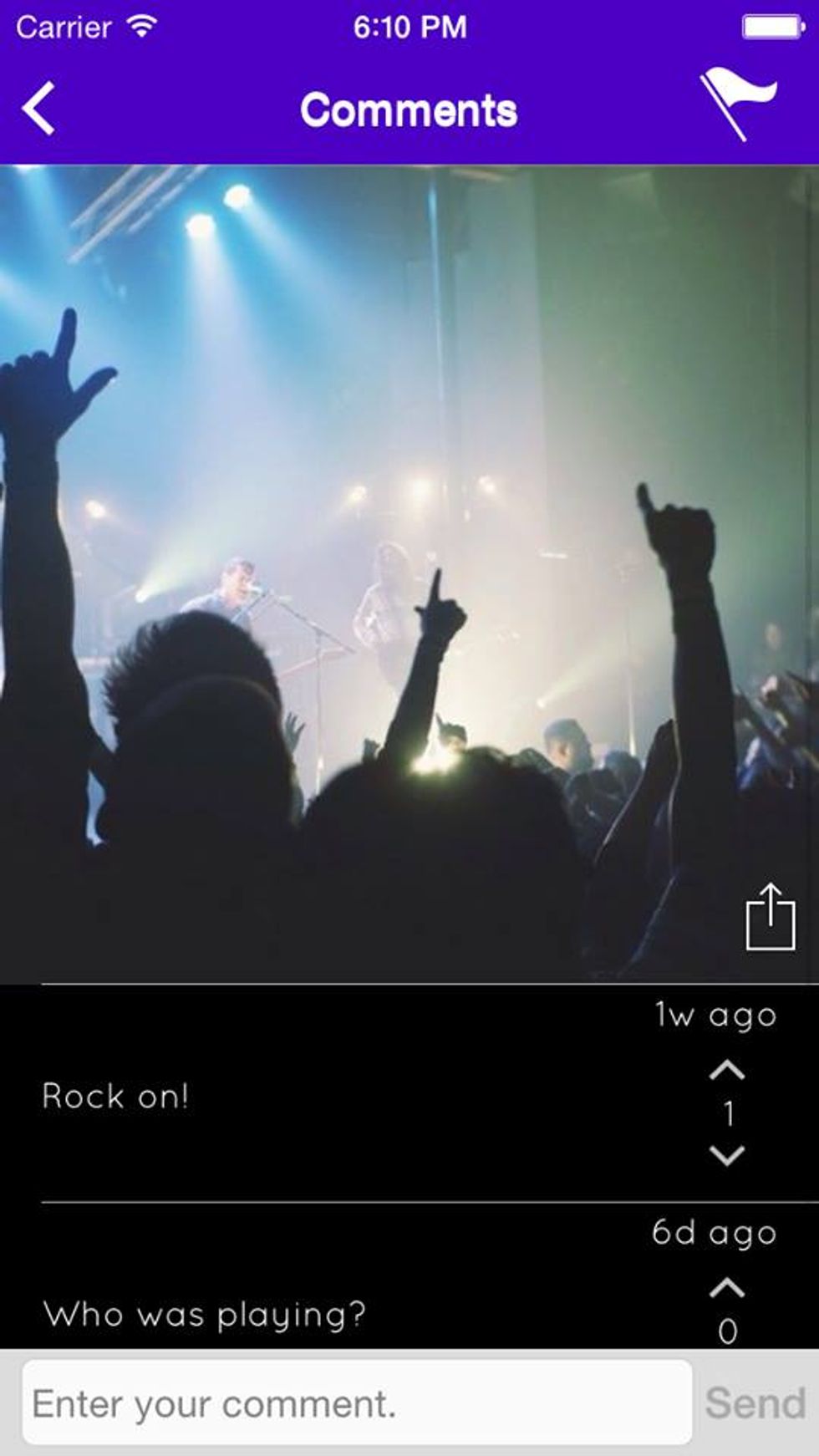Select the Comments title in the header
The height and width of the screenshot is (1456, 819).
(409, 109)
